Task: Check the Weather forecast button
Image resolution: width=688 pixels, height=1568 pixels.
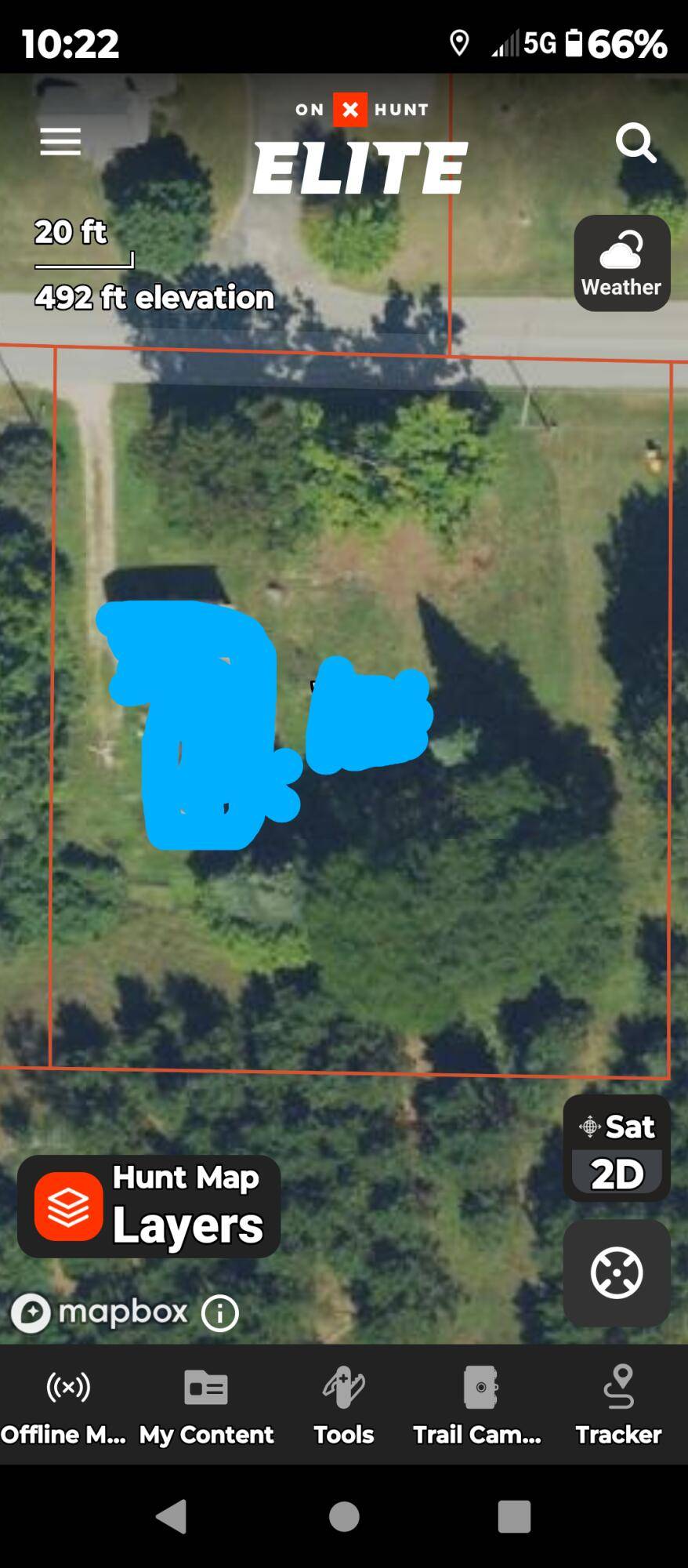Action: [x=621, y=263]
